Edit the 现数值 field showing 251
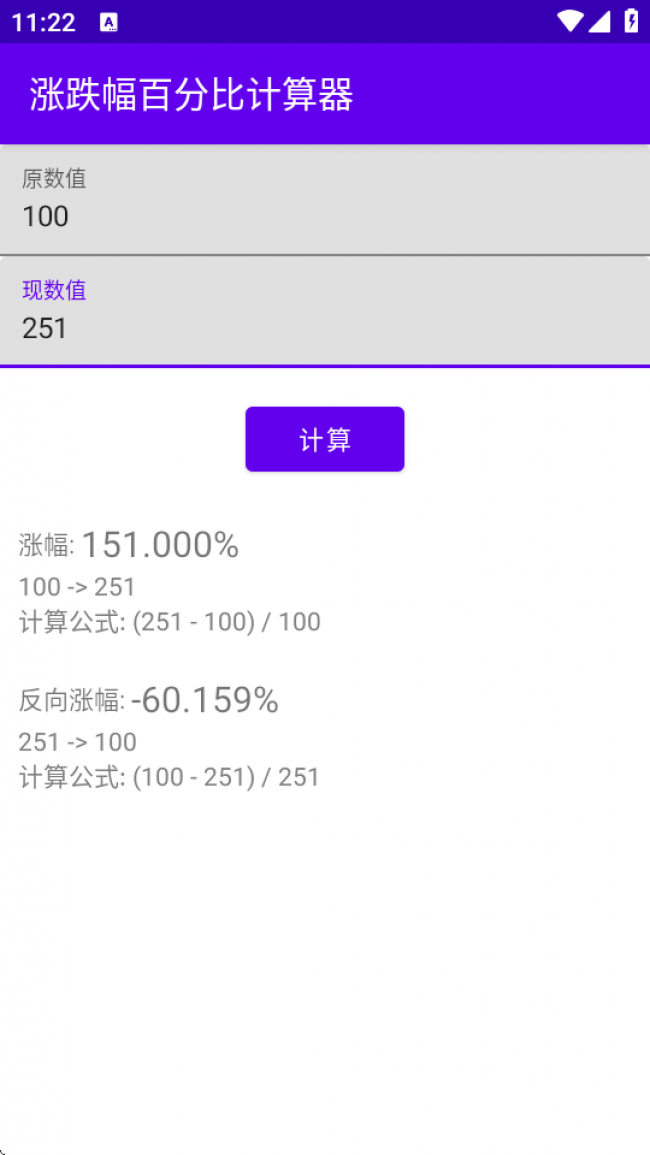The width and height of the screenshot is (650, 1155). click(325, 311)
